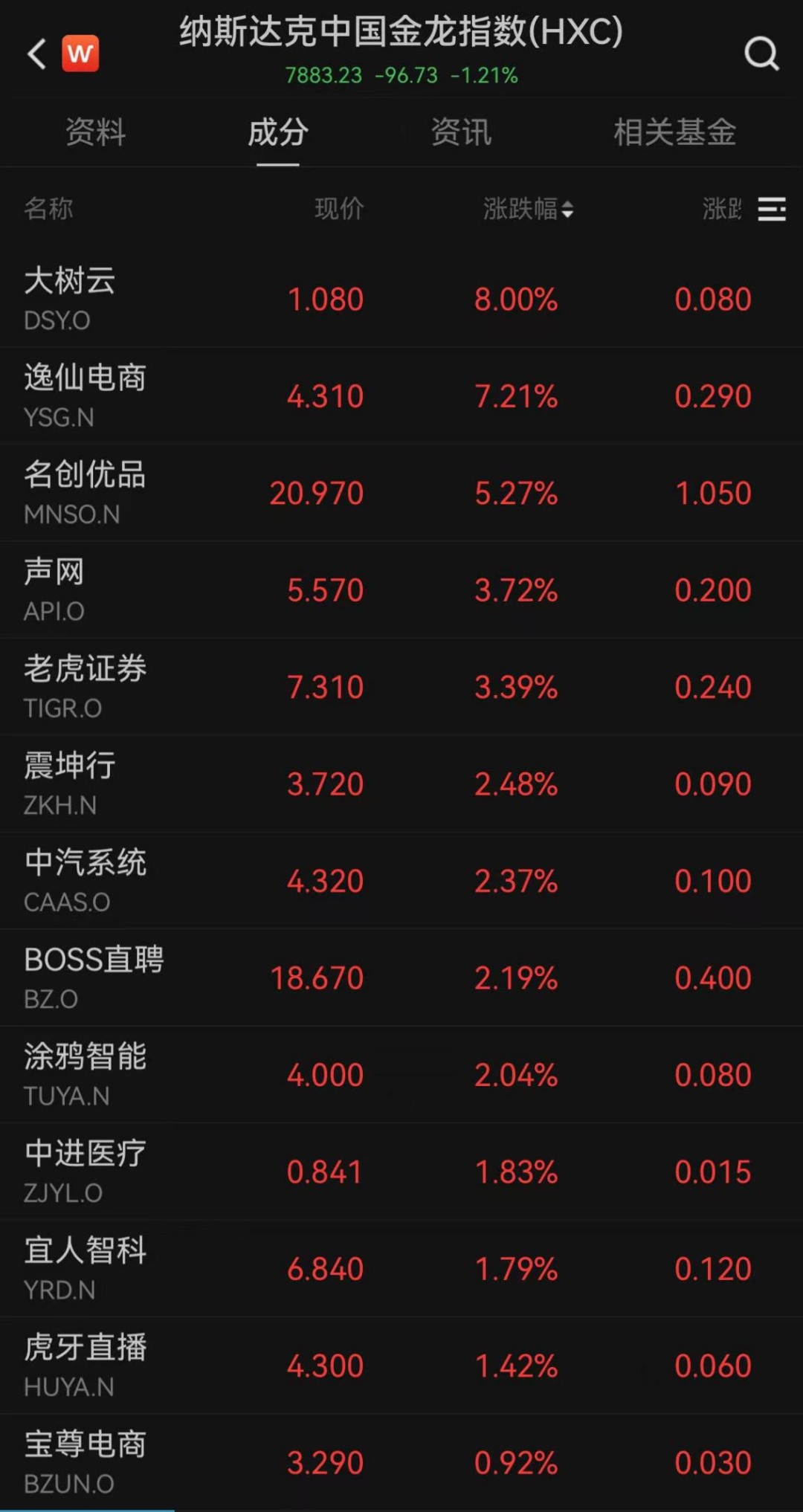Select the 宜人智科 YRD.N row
Image resolution: width=803 pixels, height=1512 pixels.
tap(401, 1269)
